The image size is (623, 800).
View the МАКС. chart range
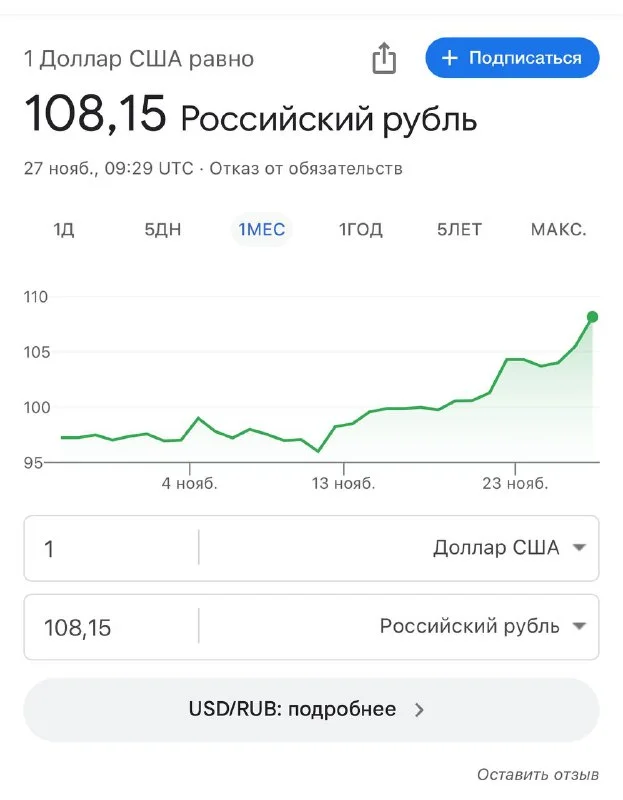(x=558, y=229)
